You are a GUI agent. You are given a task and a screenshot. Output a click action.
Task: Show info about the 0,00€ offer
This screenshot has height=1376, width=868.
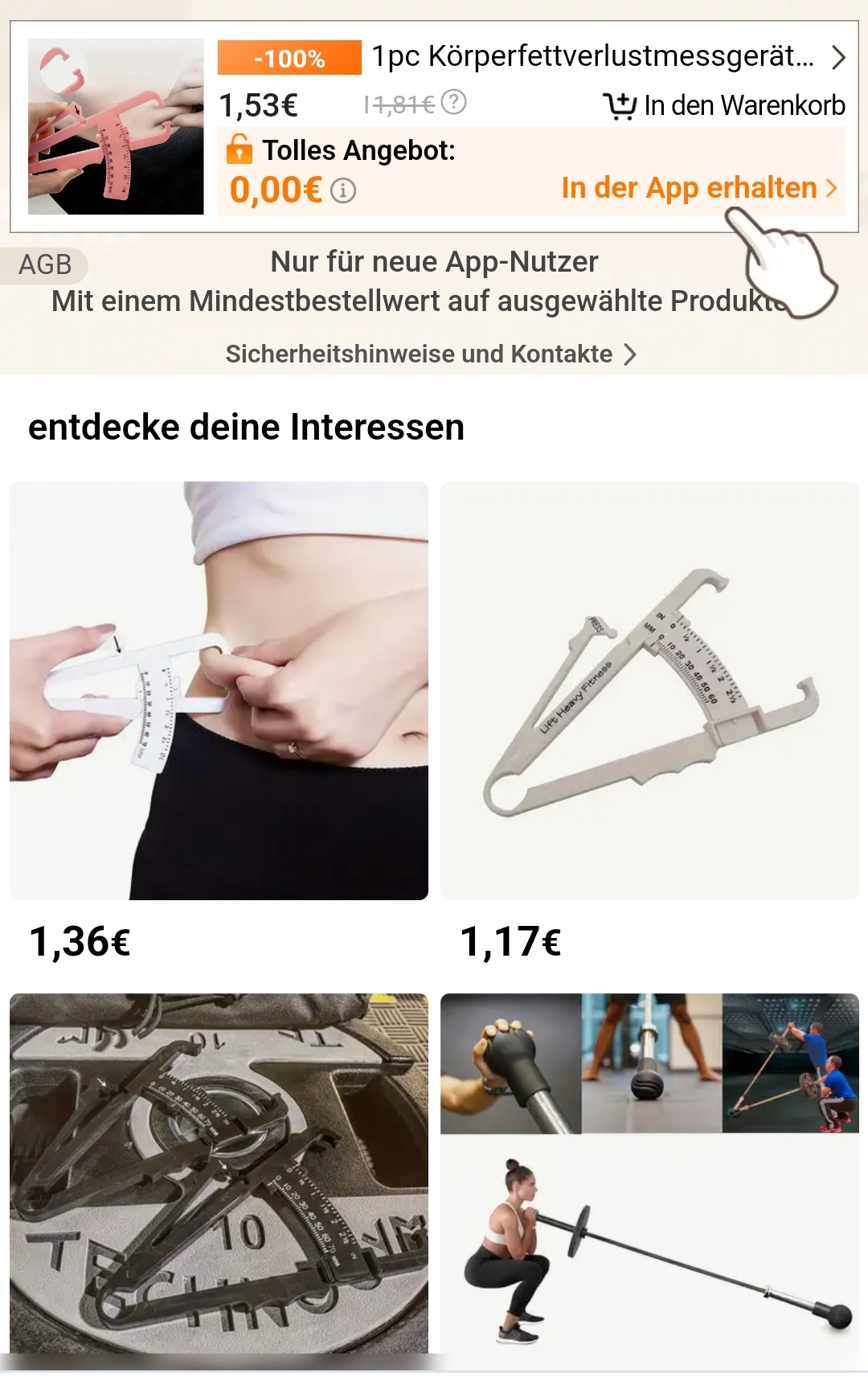pos(343,191)
